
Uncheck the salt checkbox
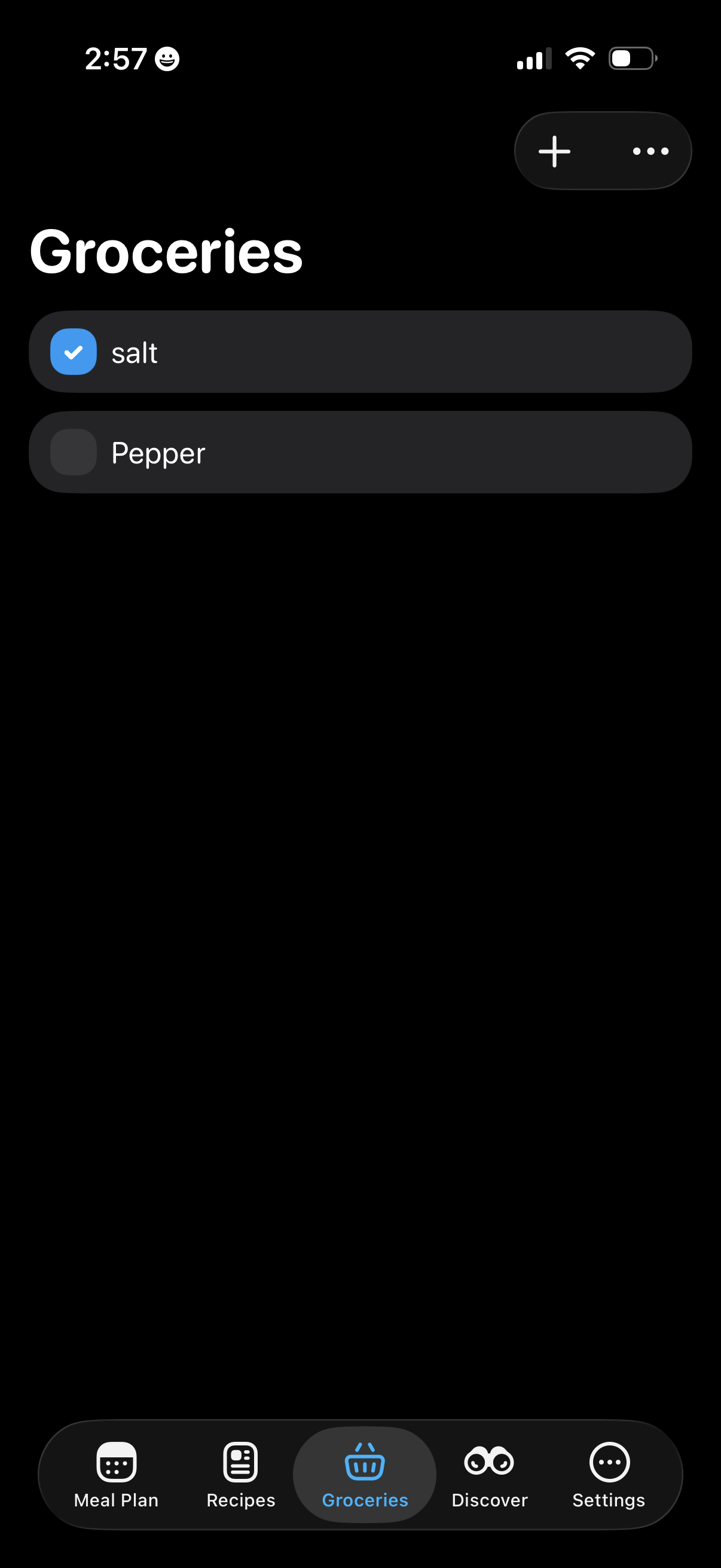[x=74, y=352]
